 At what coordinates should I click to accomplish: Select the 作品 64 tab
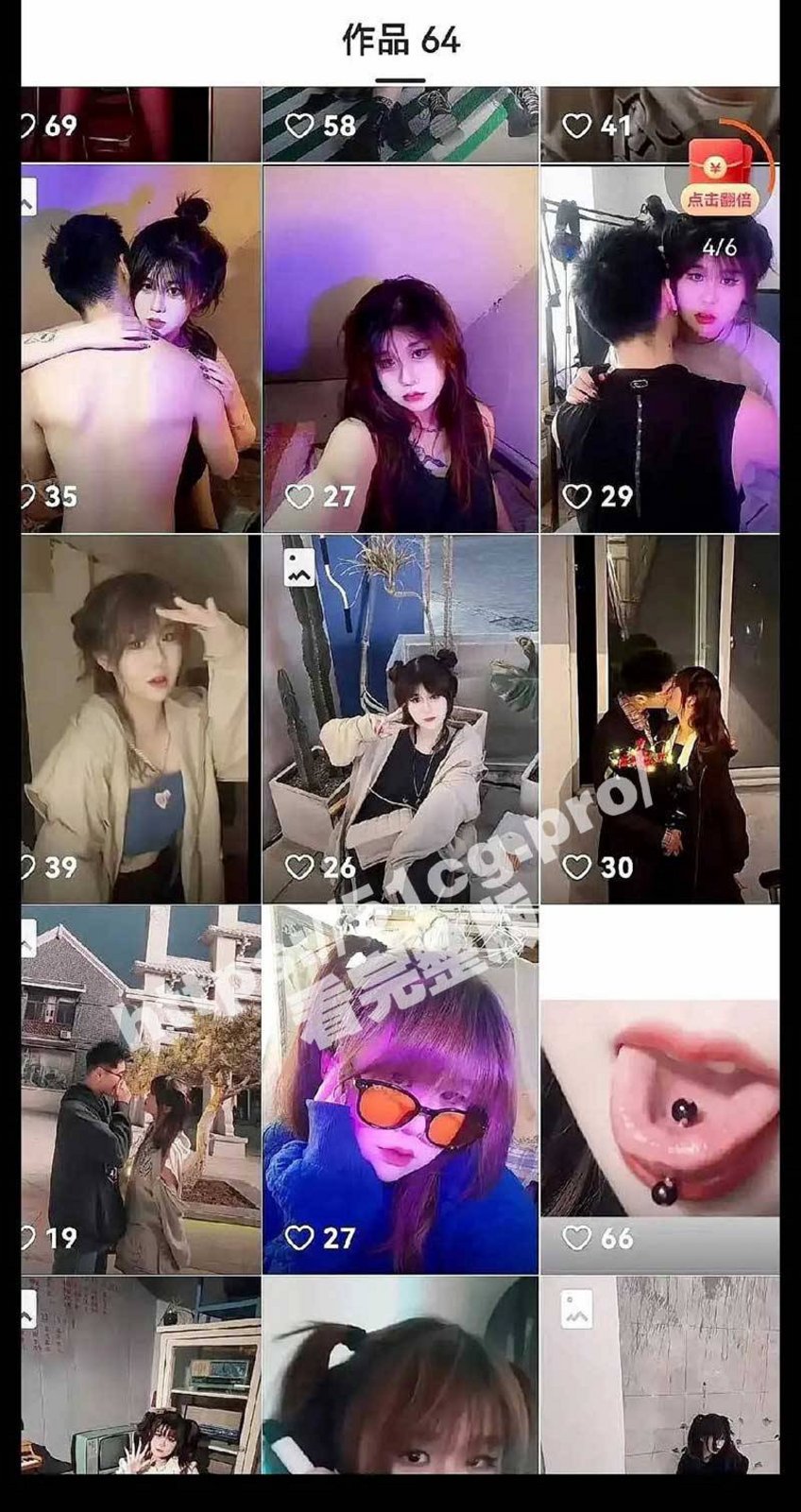pyautogui.click(x=400, y=42)
